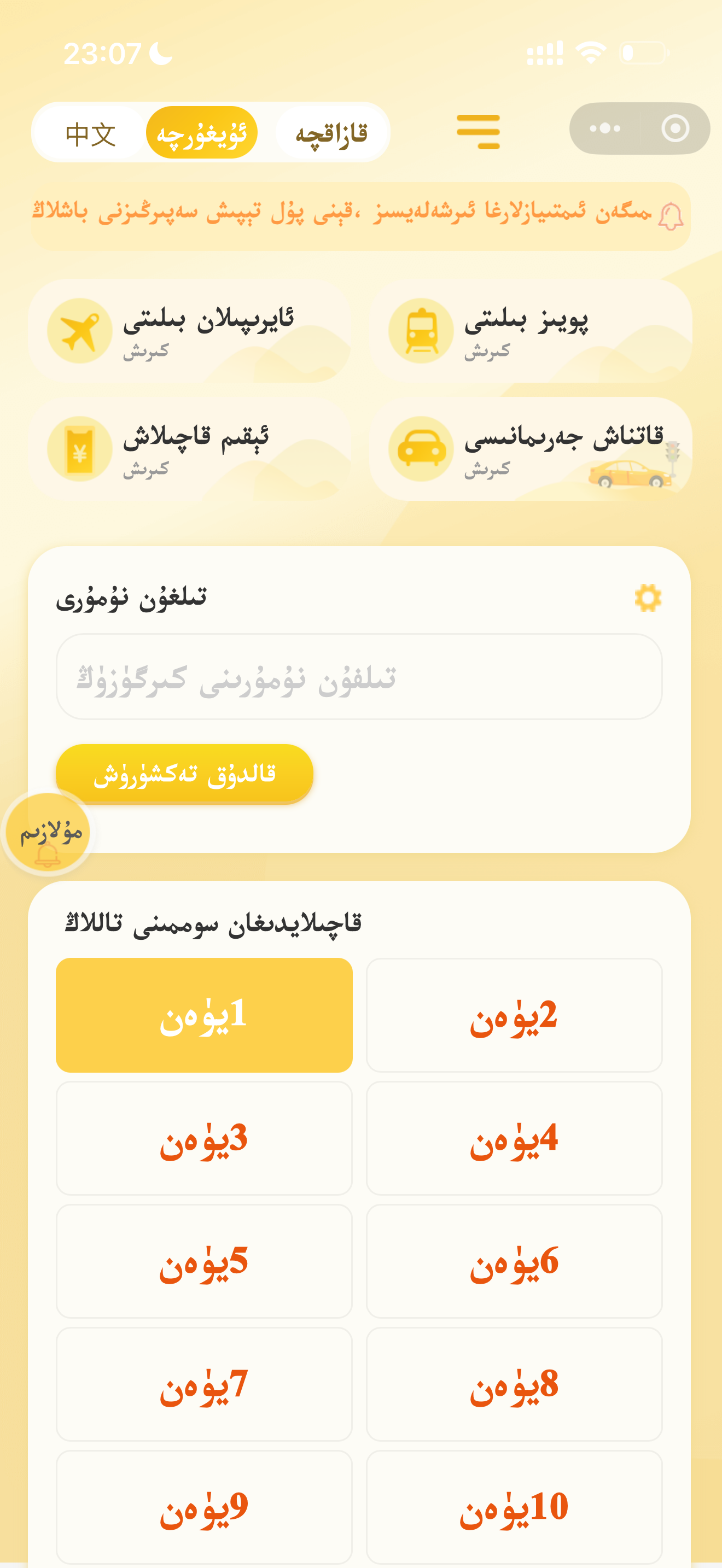Screen dimensions: 722x1568
Task: Select the 8 yuan recharge amount
Action: point(514,1384)
